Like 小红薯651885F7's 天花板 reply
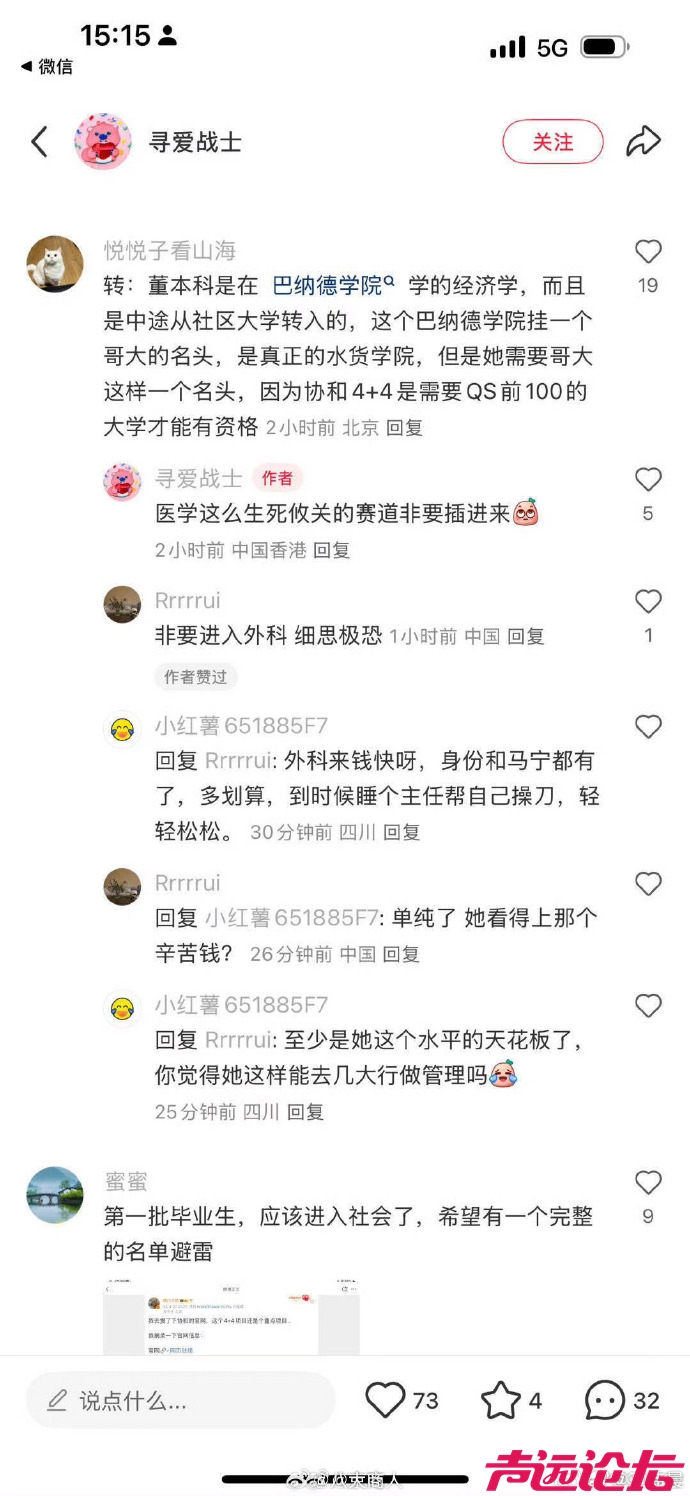690x1496 pixels. pos(648,1006)
